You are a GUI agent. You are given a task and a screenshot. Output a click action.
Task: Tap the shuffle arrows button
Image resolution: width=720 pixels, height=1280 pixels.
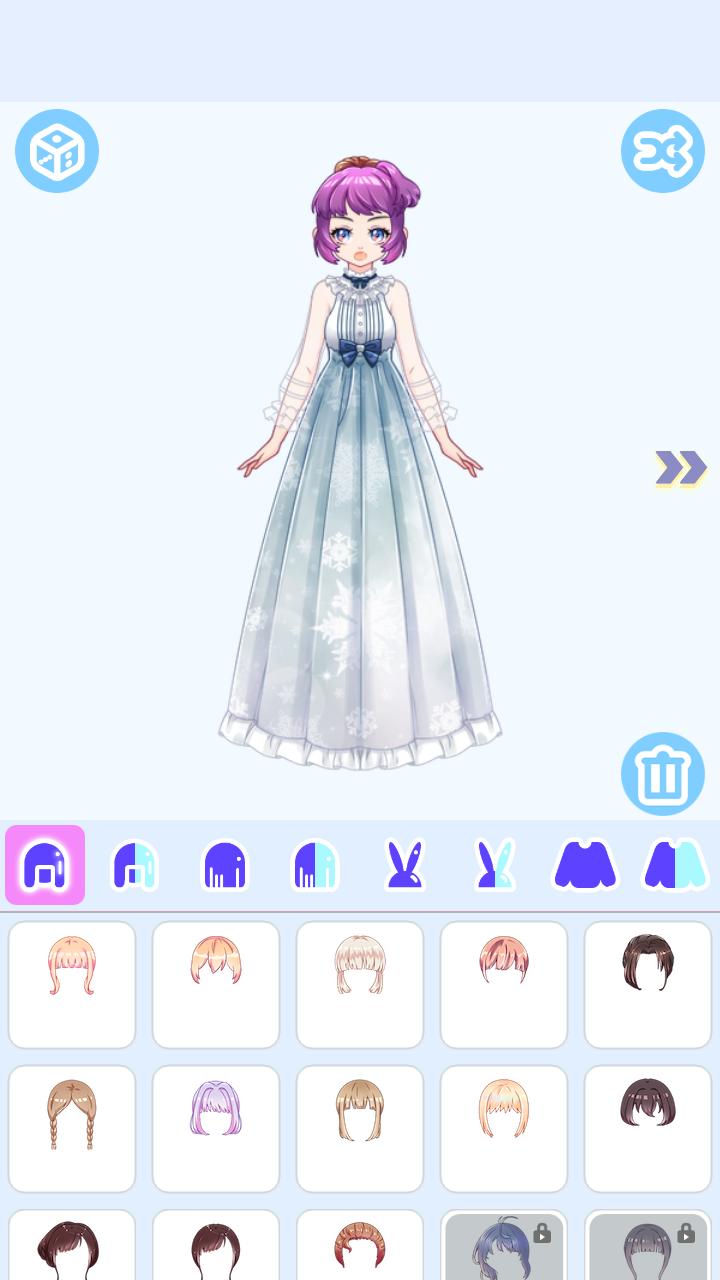[x=662, y=151]
